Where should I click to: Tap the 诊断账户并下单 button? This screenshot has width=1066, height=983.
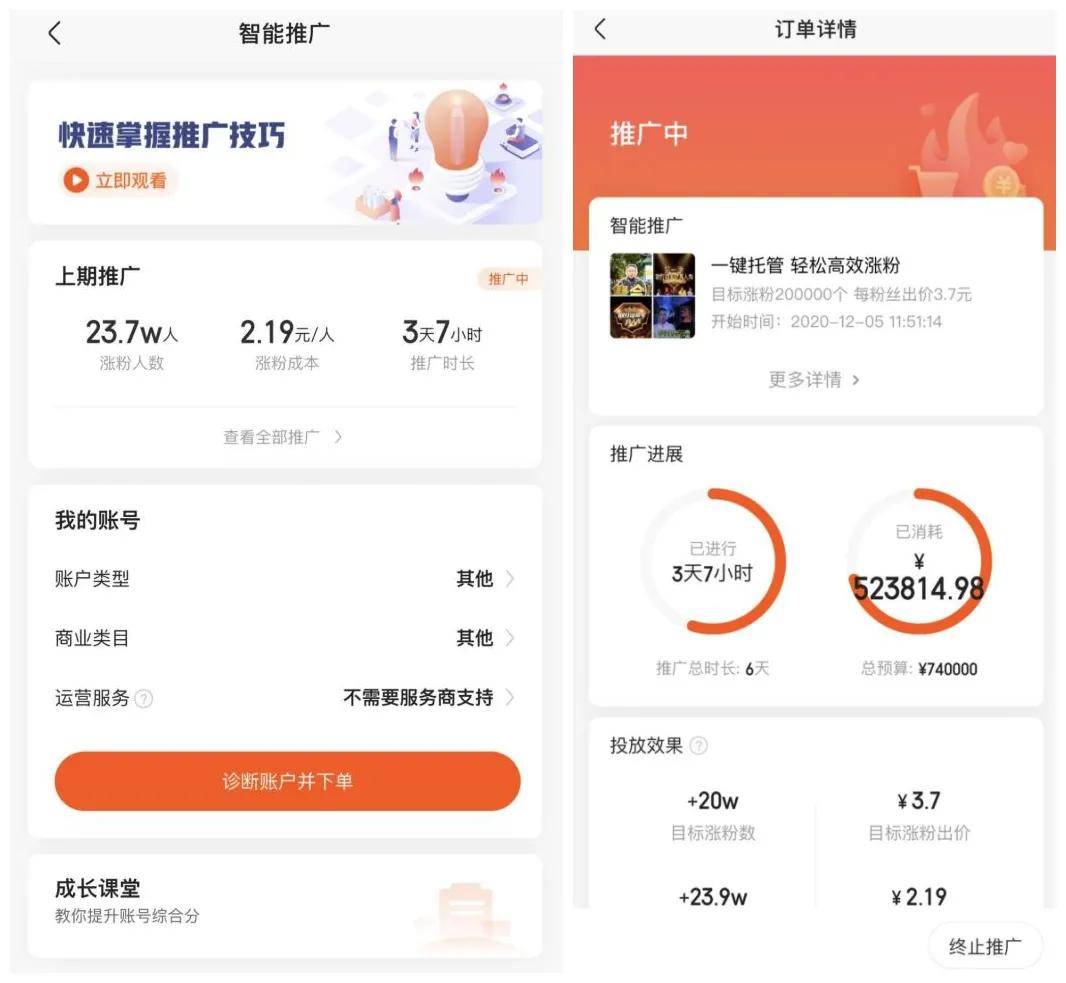point(287,781)
